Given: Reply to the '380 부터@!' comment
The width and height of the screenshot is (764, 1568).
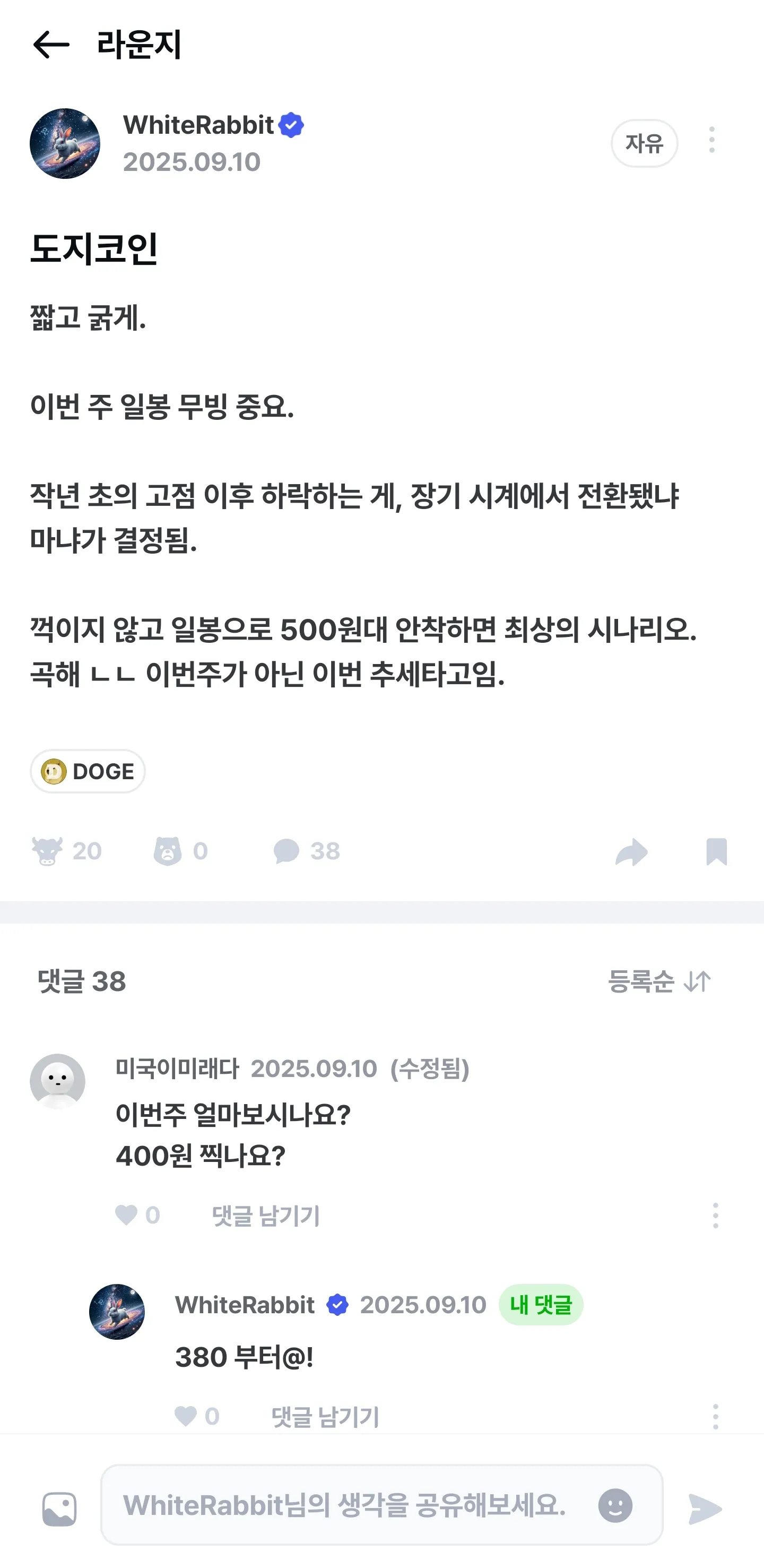Looking at the screenshot, I should (325, 1416).
